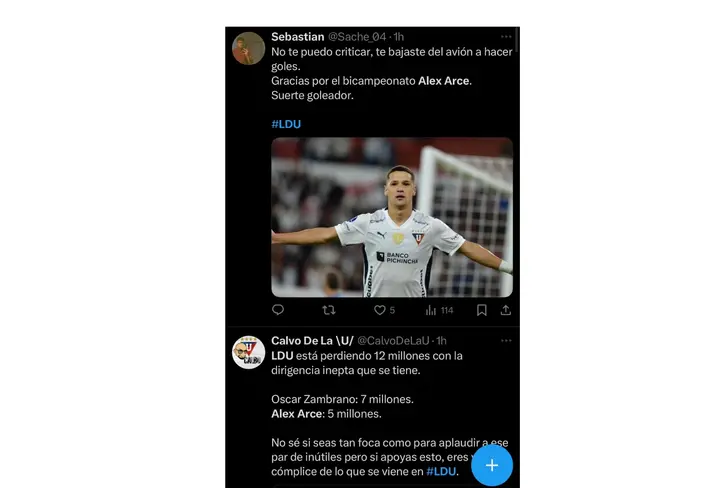This screenshot has width=728, height=488.
Task: Open the overflow menu on Calvo De La \U/ post
Action: click(x=507, y=341)
